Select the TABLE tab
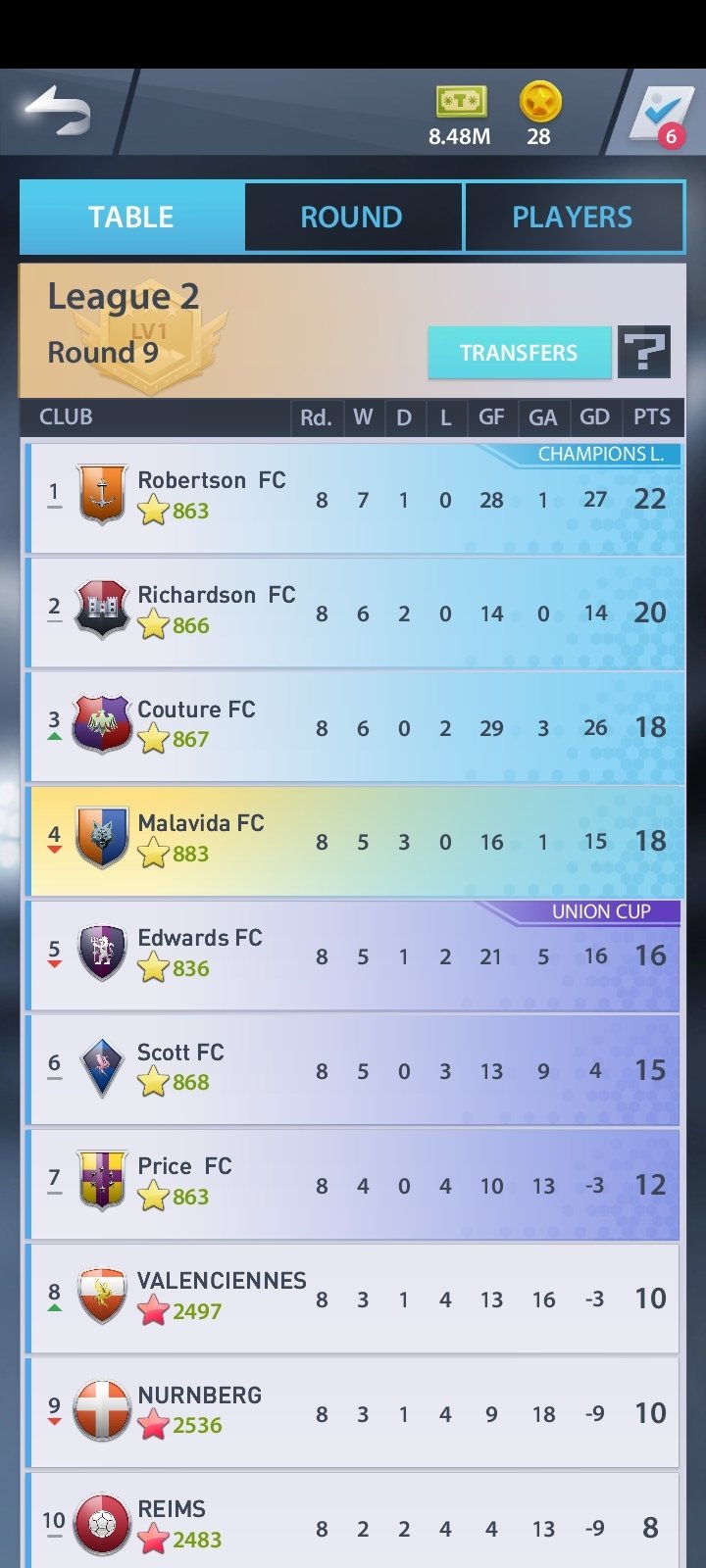This screenshot has width=706, height=1568. 131,217
